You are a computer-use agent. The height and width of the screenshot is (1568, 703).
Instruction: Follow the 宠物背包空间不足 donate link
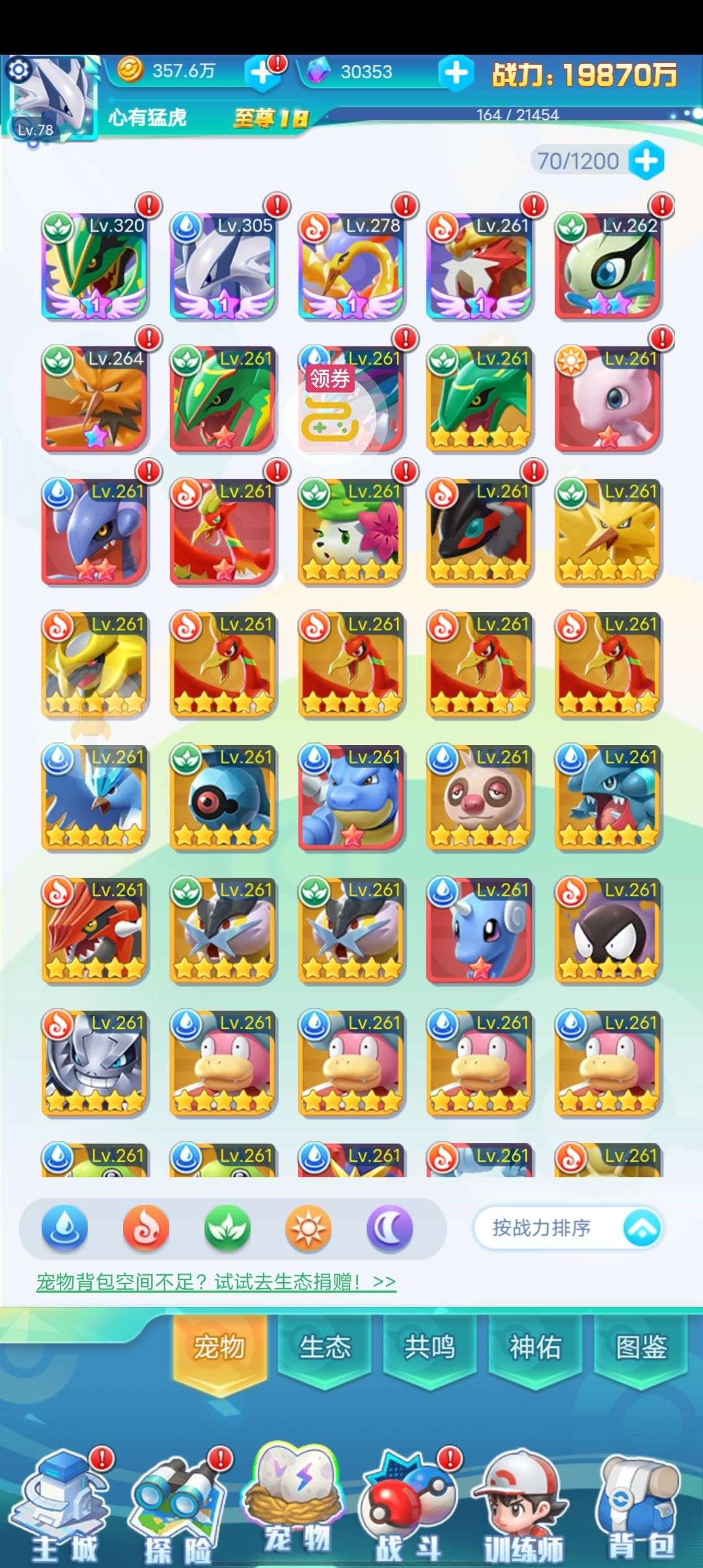216,1282
